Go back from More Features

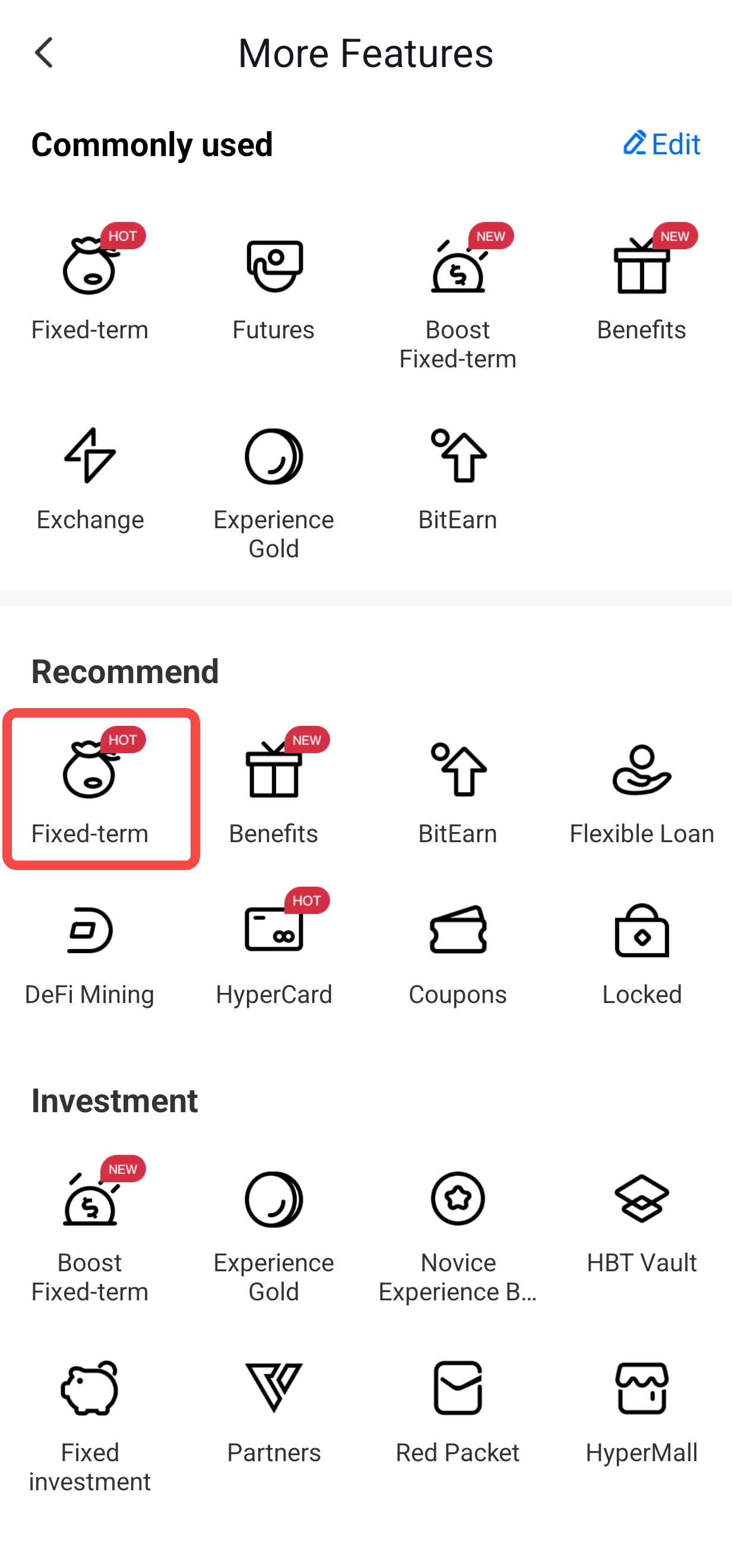click(44, 53)
